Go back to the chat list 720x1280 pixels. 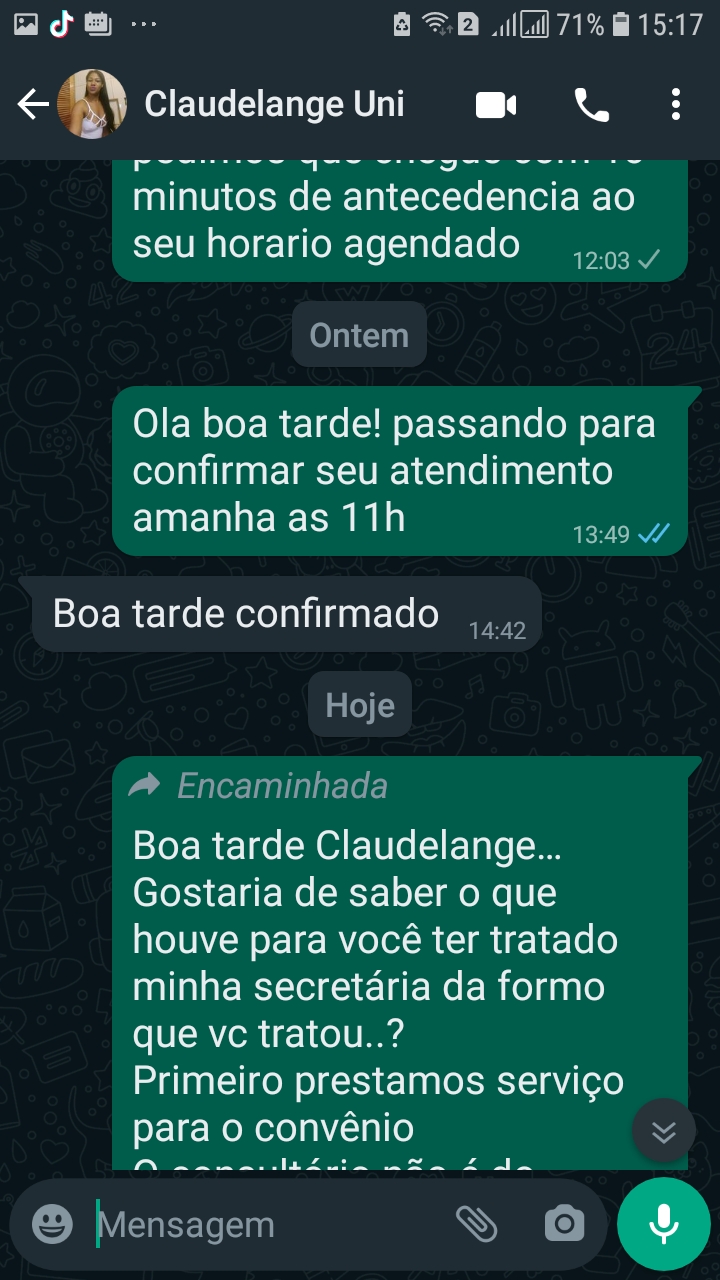tap(33, 104)
